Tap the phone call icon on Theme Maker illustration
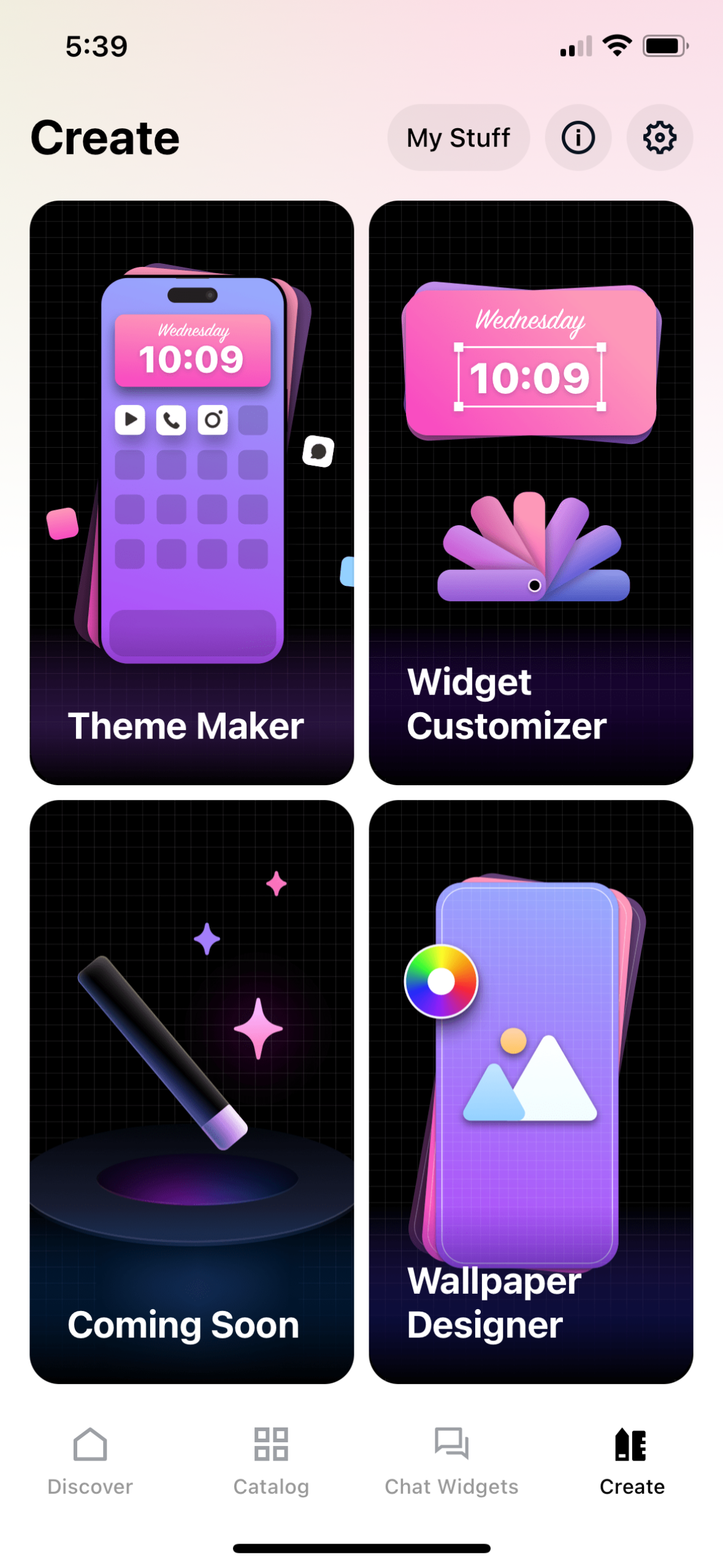The image size is (723, 1568). point(170,421)
